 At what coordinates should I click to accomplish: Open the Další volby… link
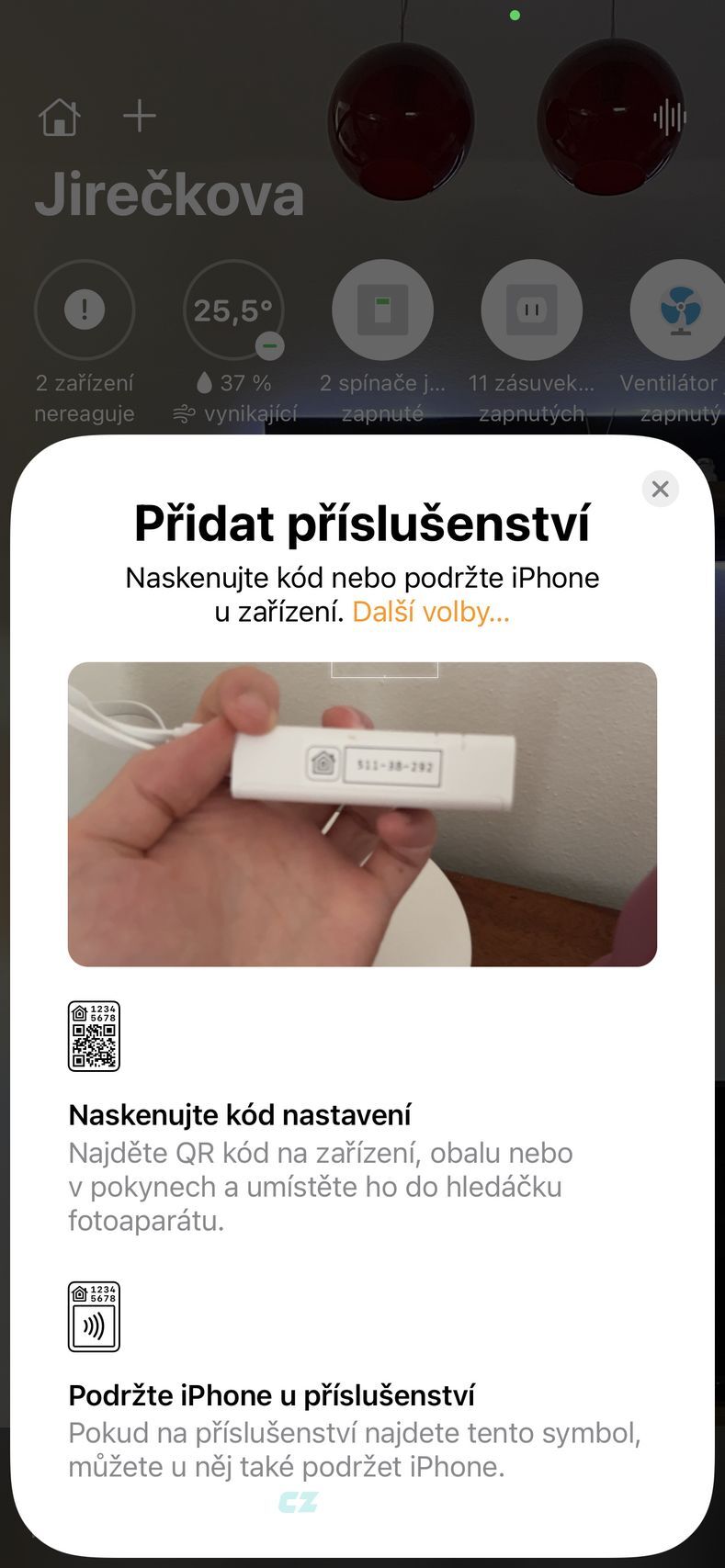coord(430,612)
